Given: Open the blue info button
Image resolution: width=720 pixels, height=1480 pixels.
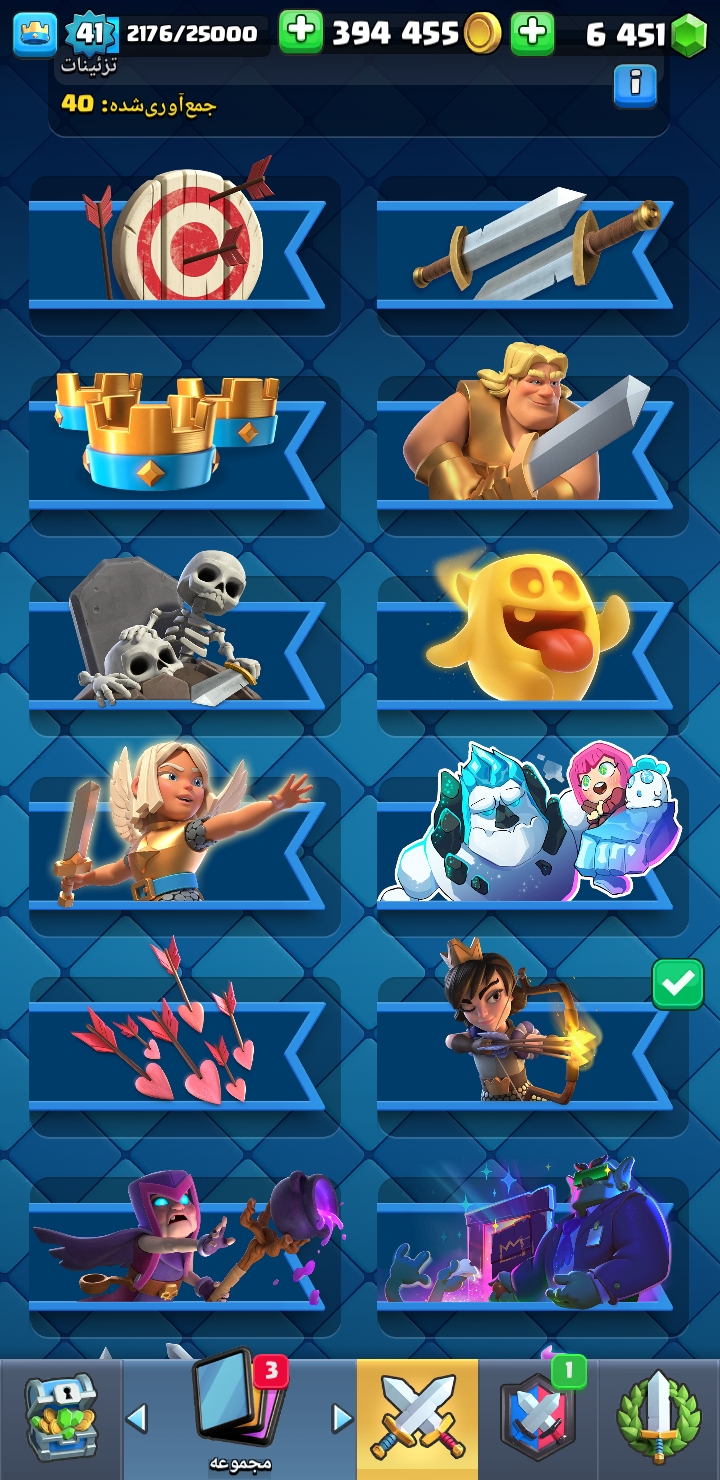Looking at the screenshot, I should coord(635,85).
